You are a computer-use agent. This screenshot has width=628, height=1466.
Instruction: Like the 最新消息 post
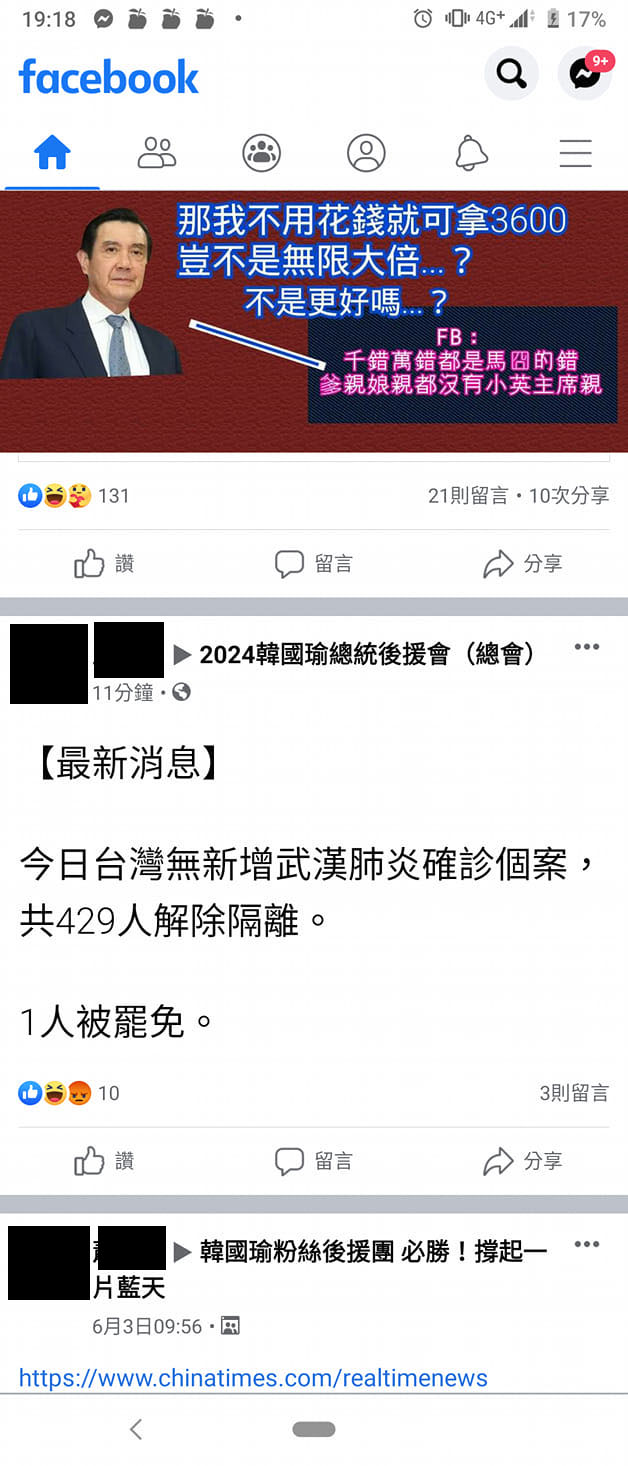104,1161
